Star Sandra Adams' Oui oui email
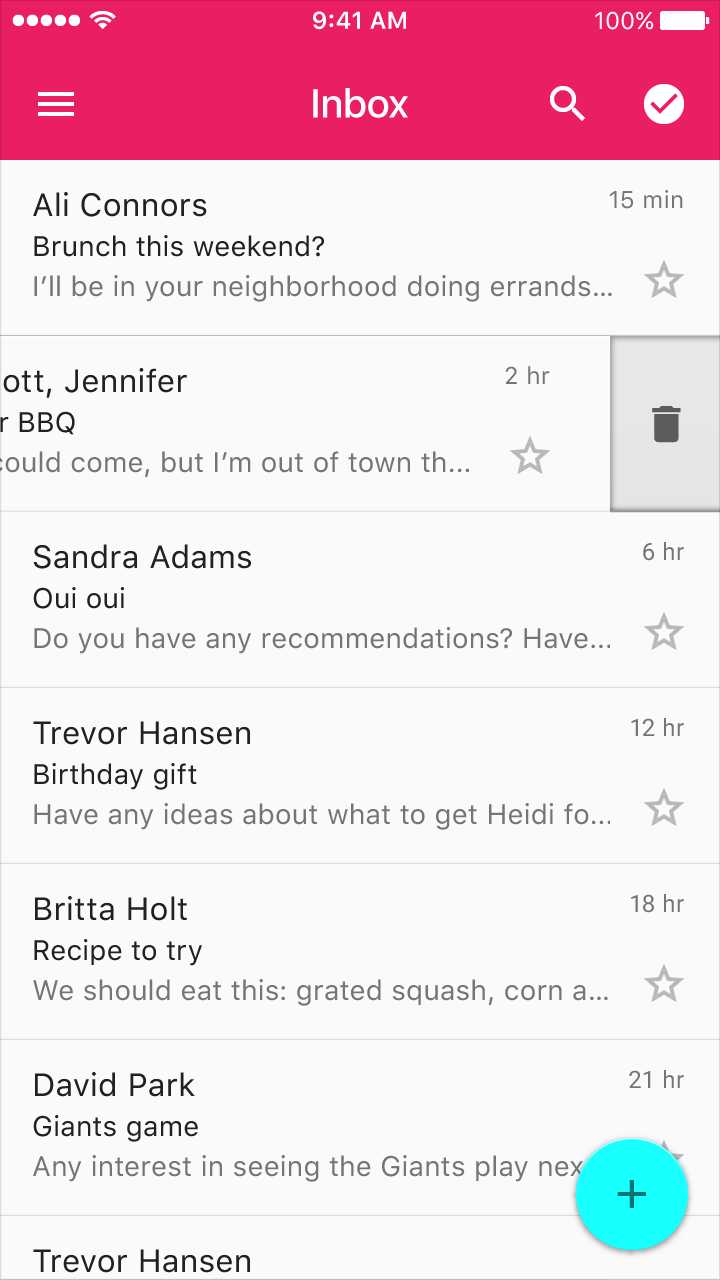The width and height of the screenshot is (720, 1280). [664, 633]
